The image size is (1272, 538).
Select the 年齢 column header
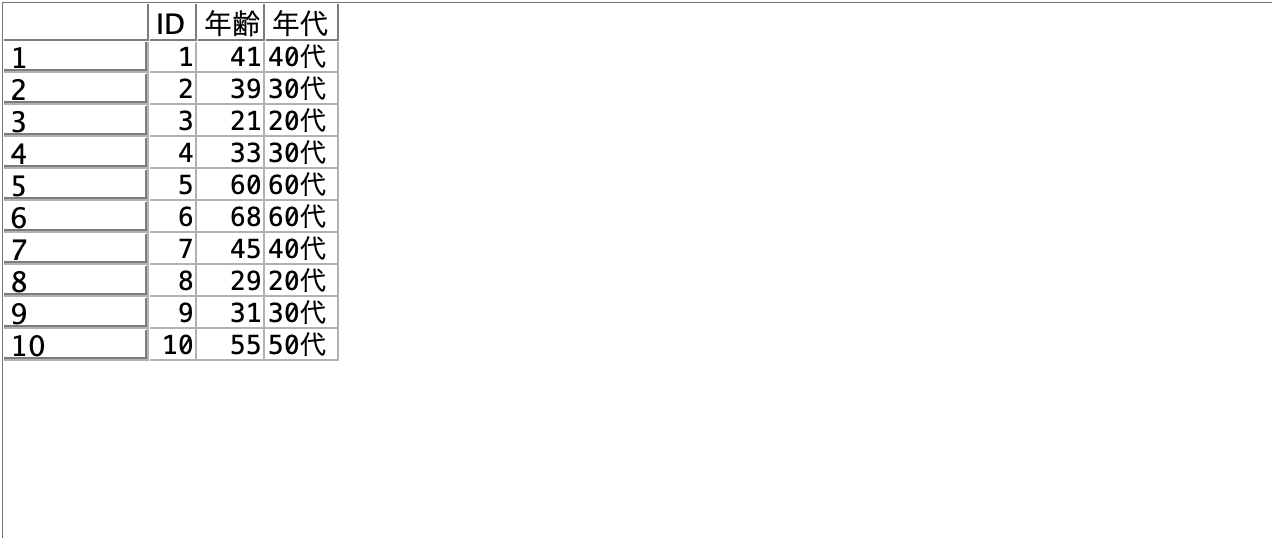tap(231, 23)
